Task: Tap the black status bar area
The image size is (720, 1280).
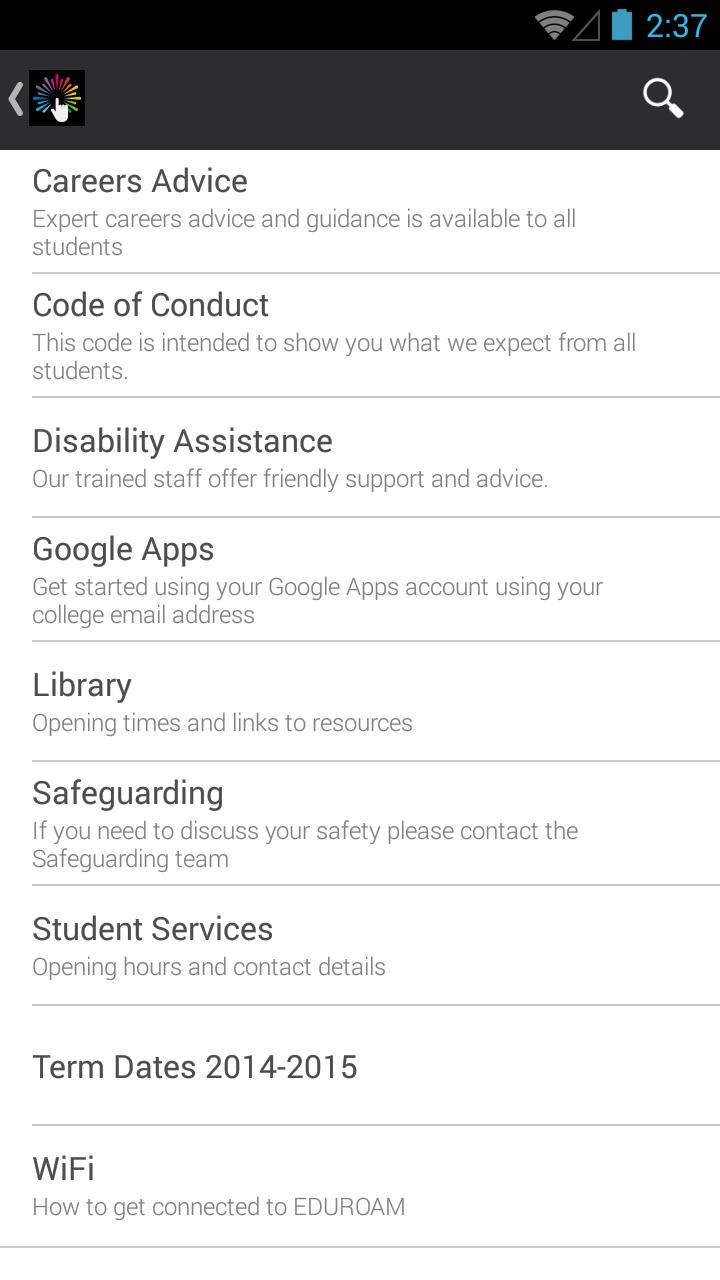Action: click(300, 27)
